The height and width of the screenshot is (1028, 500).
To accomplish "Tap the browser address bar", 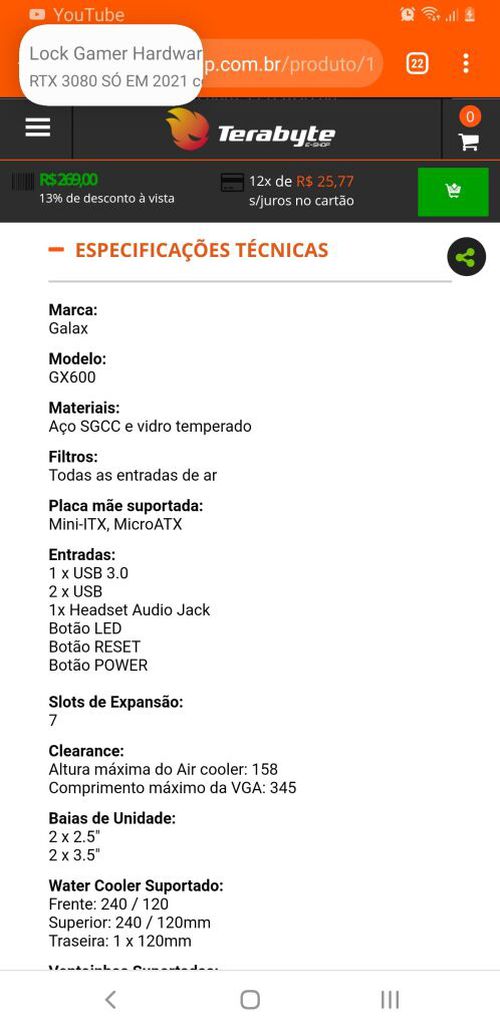I will coord(290,64).
